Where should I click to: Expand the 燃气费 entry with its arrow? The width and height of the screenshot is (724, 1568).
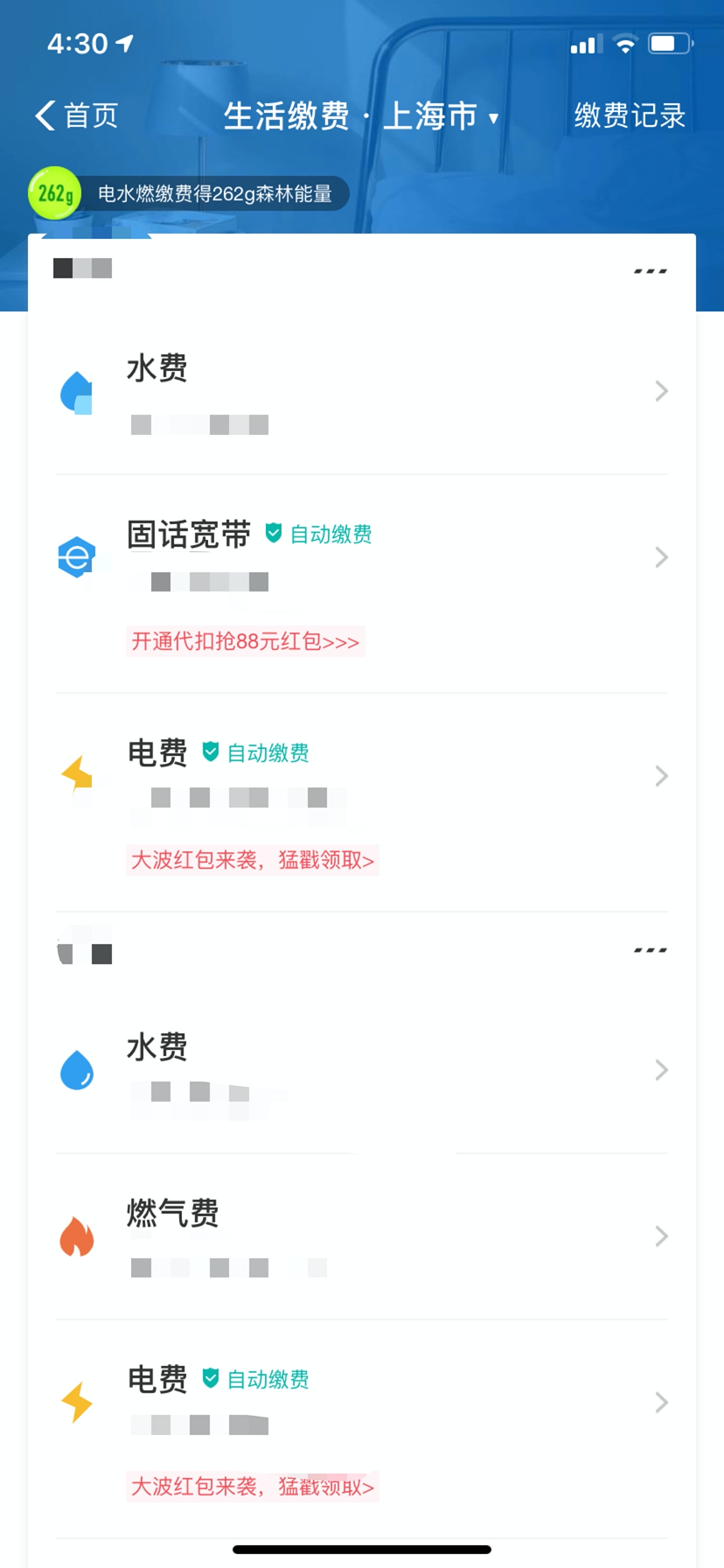[661, 1236]
